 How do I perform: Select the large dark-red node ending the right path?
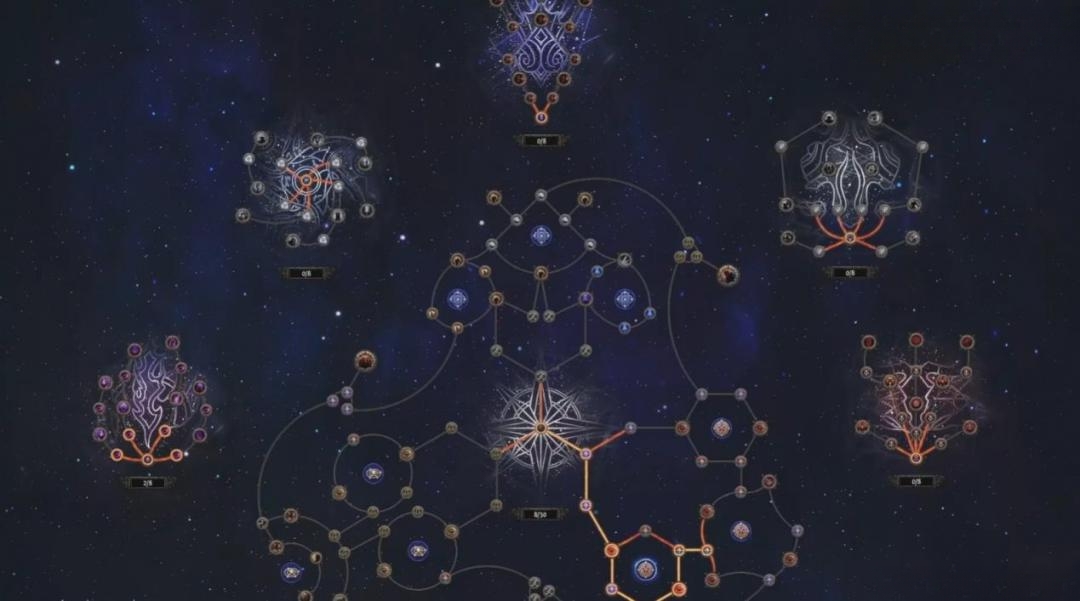(728, 274)
